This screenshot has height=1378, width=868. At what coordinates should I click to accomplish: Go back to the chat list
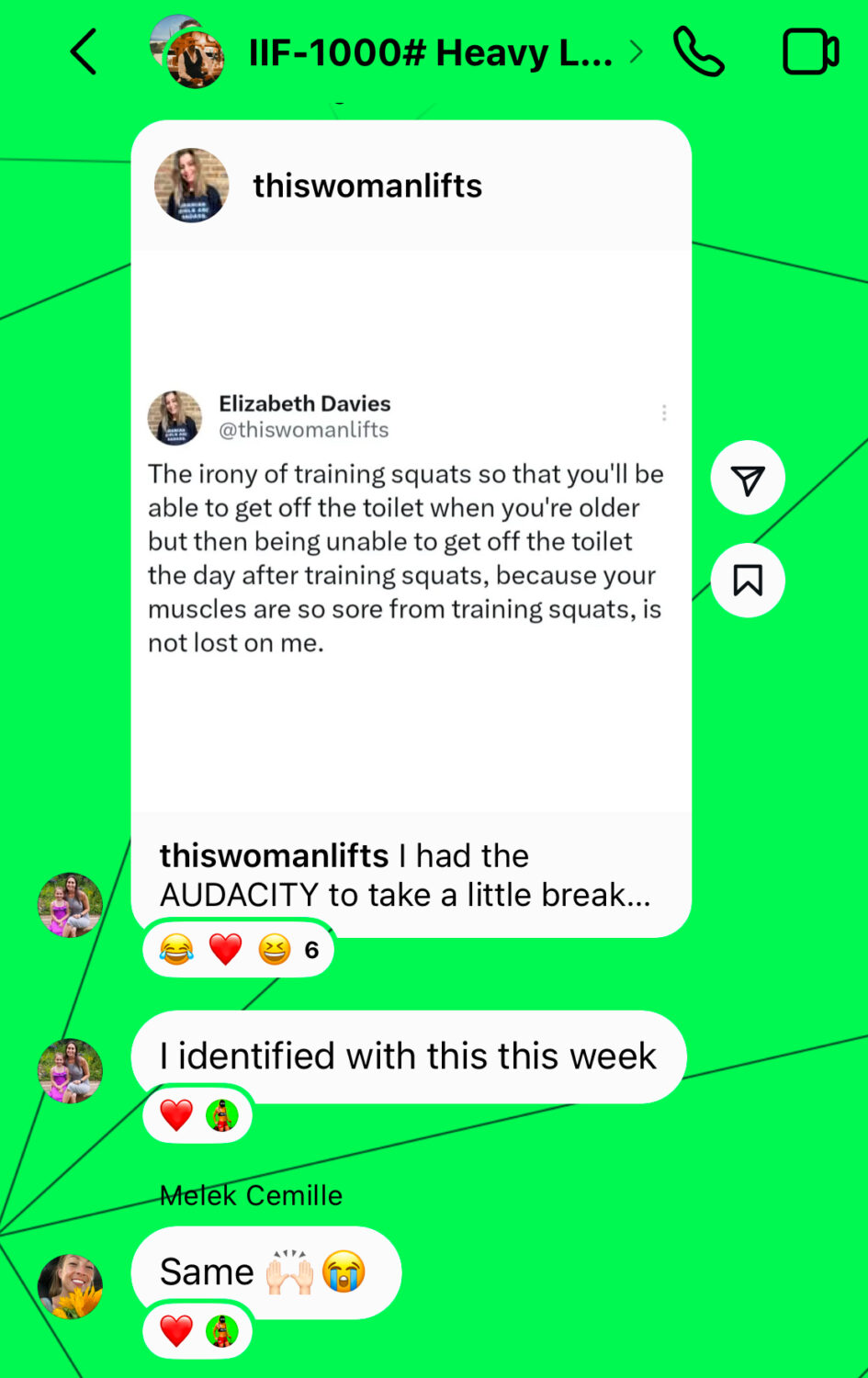(x=84, y=52)
